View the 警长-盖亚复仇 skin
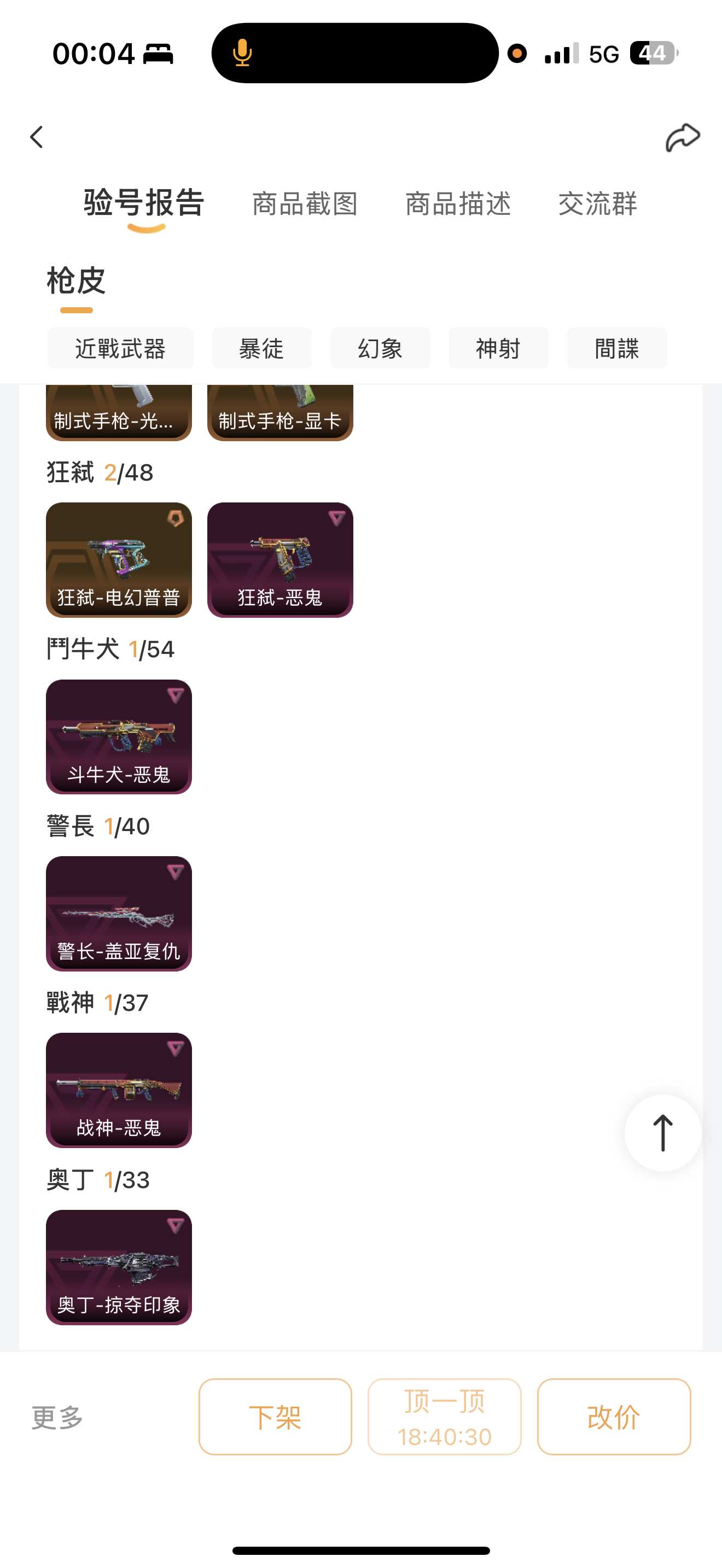Viewport: 722px width, 1568px height. [x=119, y=913]
